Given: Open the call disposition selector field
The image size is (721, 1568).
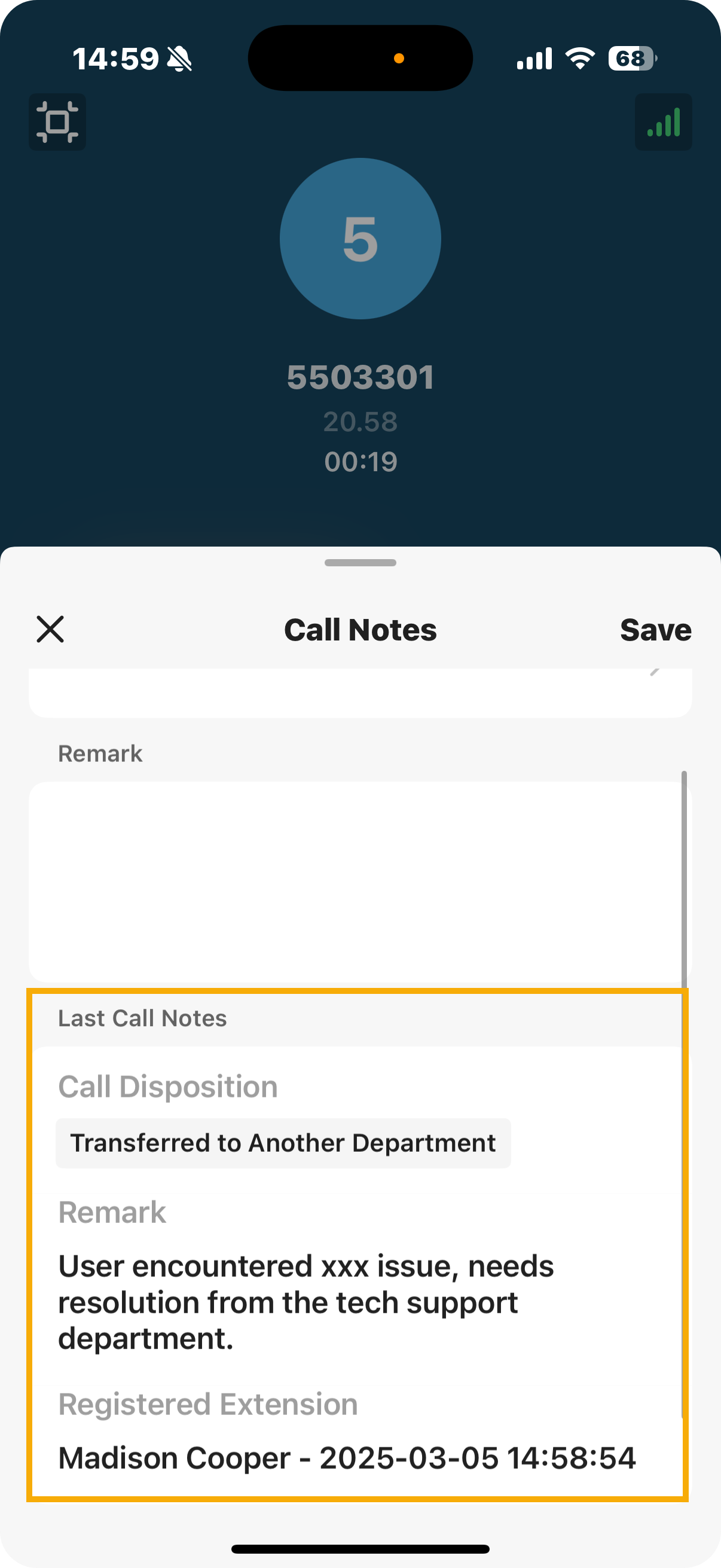Looking at the screenshot, I should [x=359, y=694].
